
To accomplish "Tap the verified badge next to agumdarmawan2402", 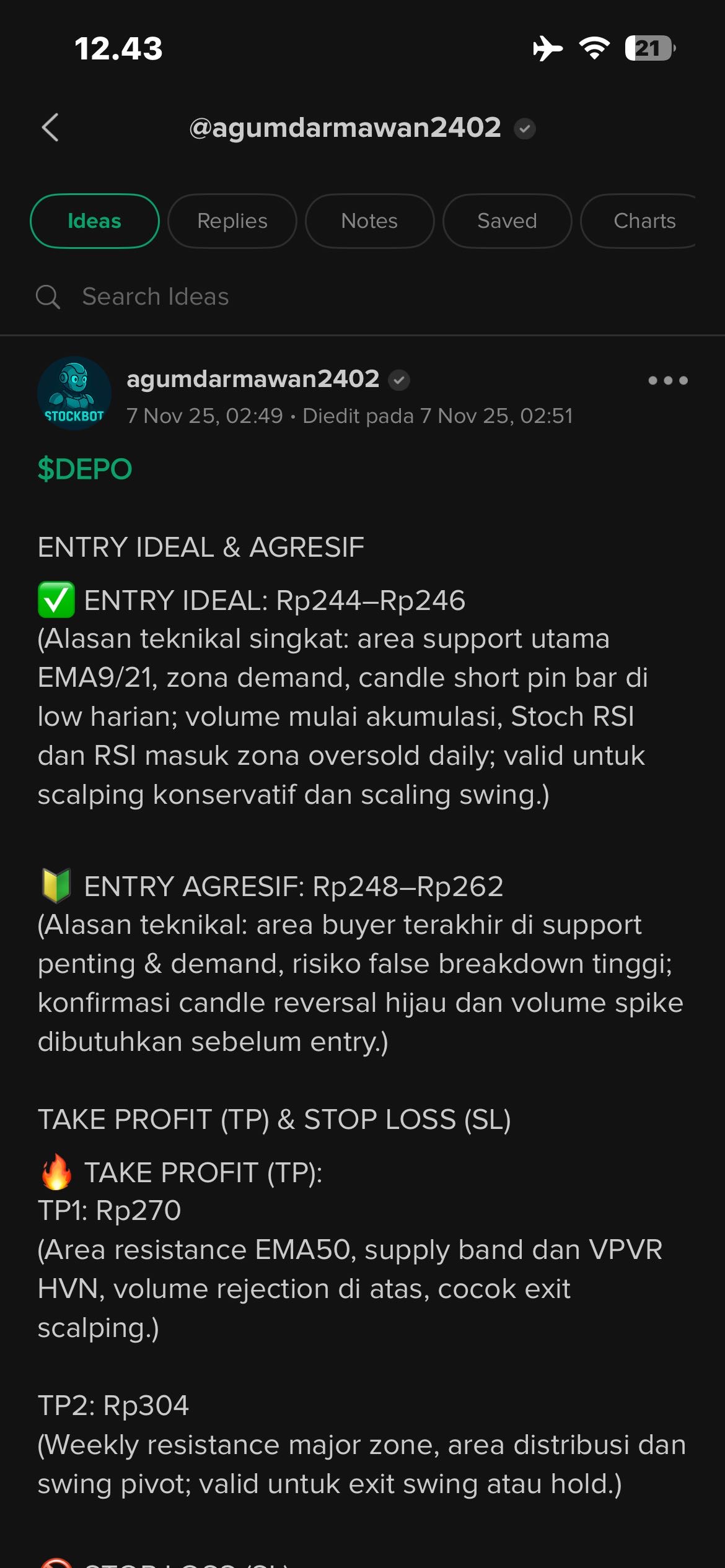I will pyautogui.click(x=400, y=379).
